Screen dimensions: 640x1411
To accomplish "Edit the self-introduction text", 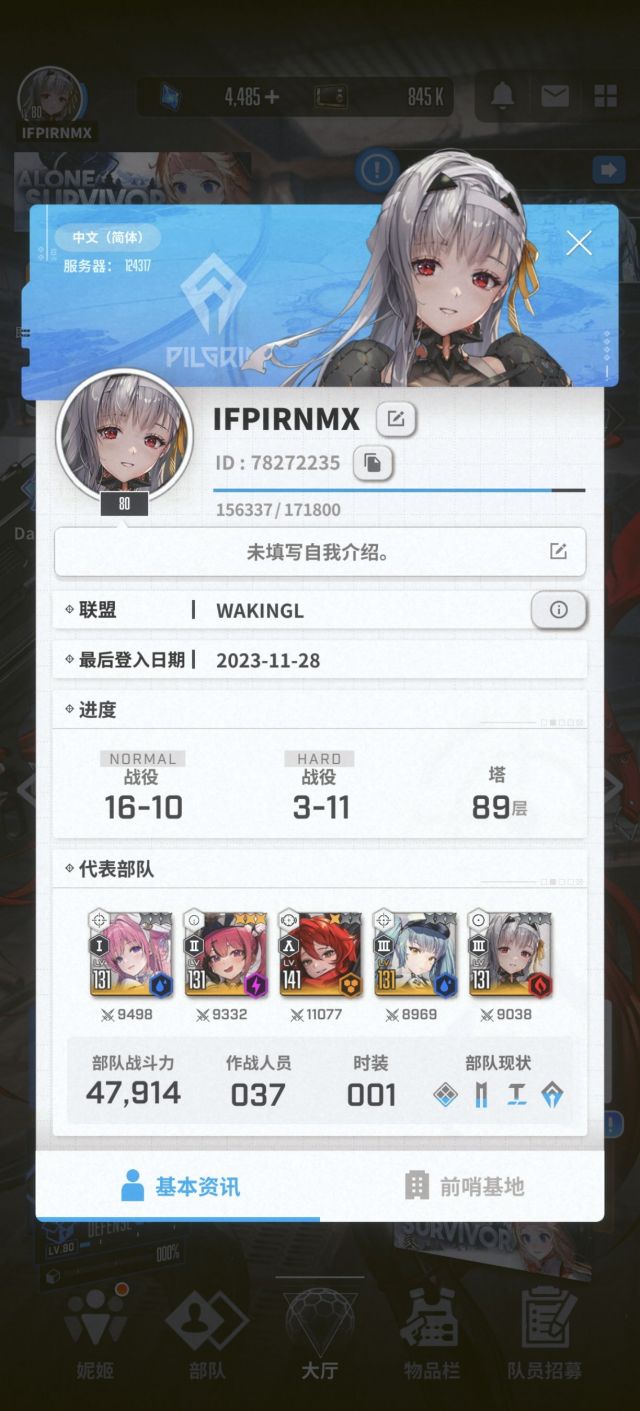I will tap(558, 552).
